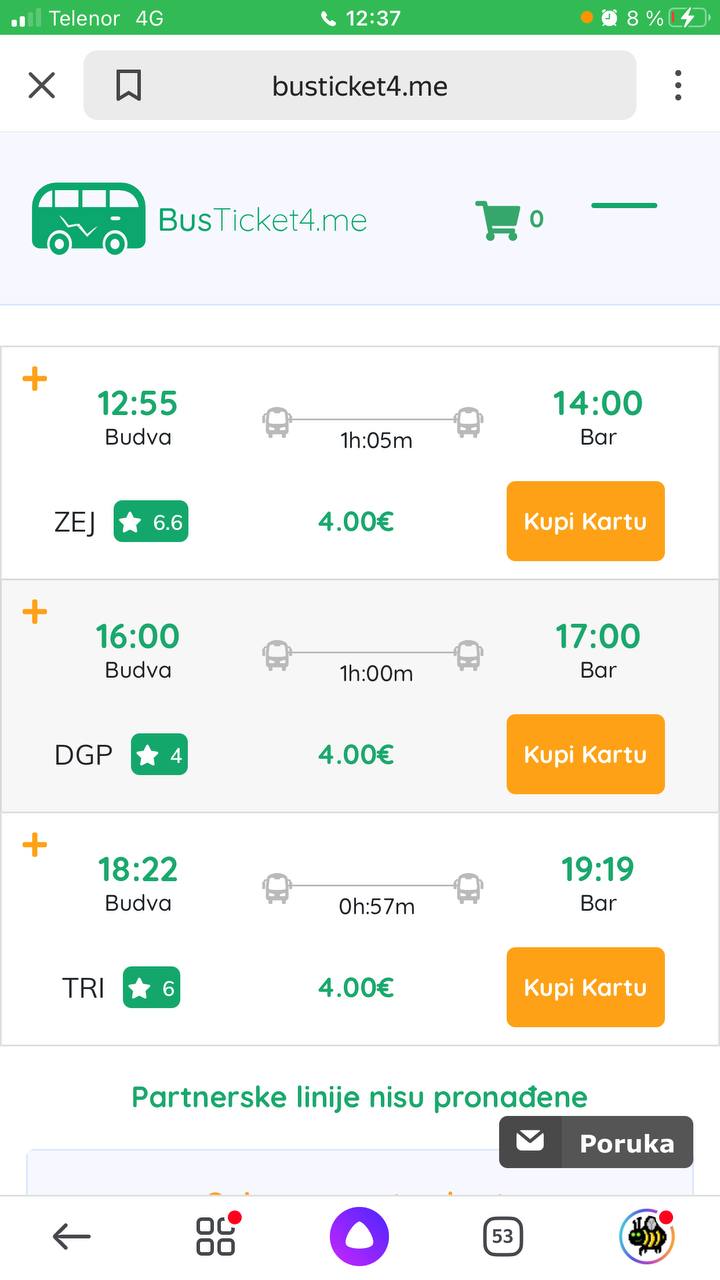
Task: Go back with the browser arrow
Action: (x=72, y=1237)
